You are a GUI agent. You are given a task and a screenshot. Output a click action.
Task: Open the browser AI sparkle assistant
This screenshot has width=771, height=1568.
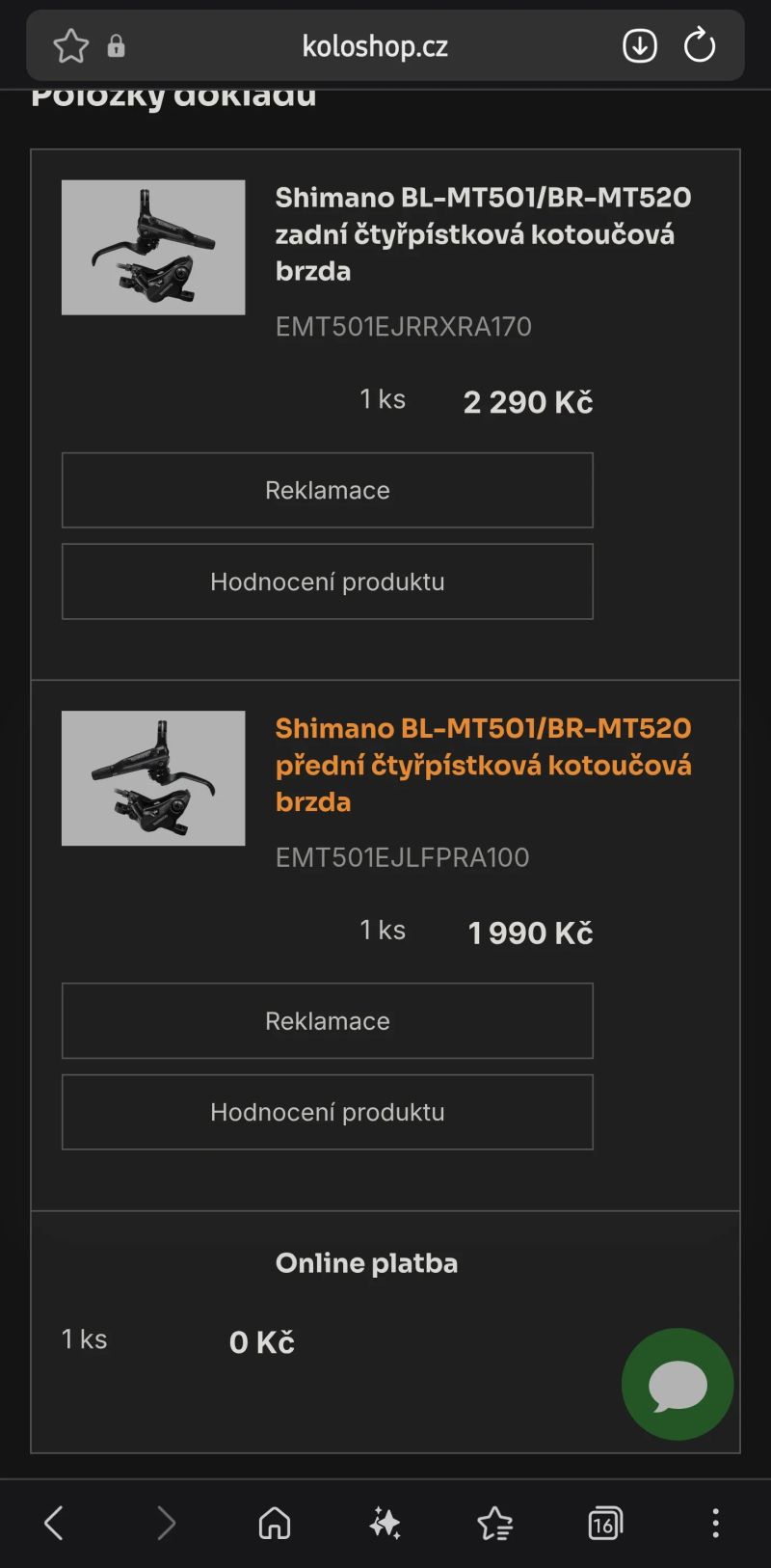(x=385, y=1524)
